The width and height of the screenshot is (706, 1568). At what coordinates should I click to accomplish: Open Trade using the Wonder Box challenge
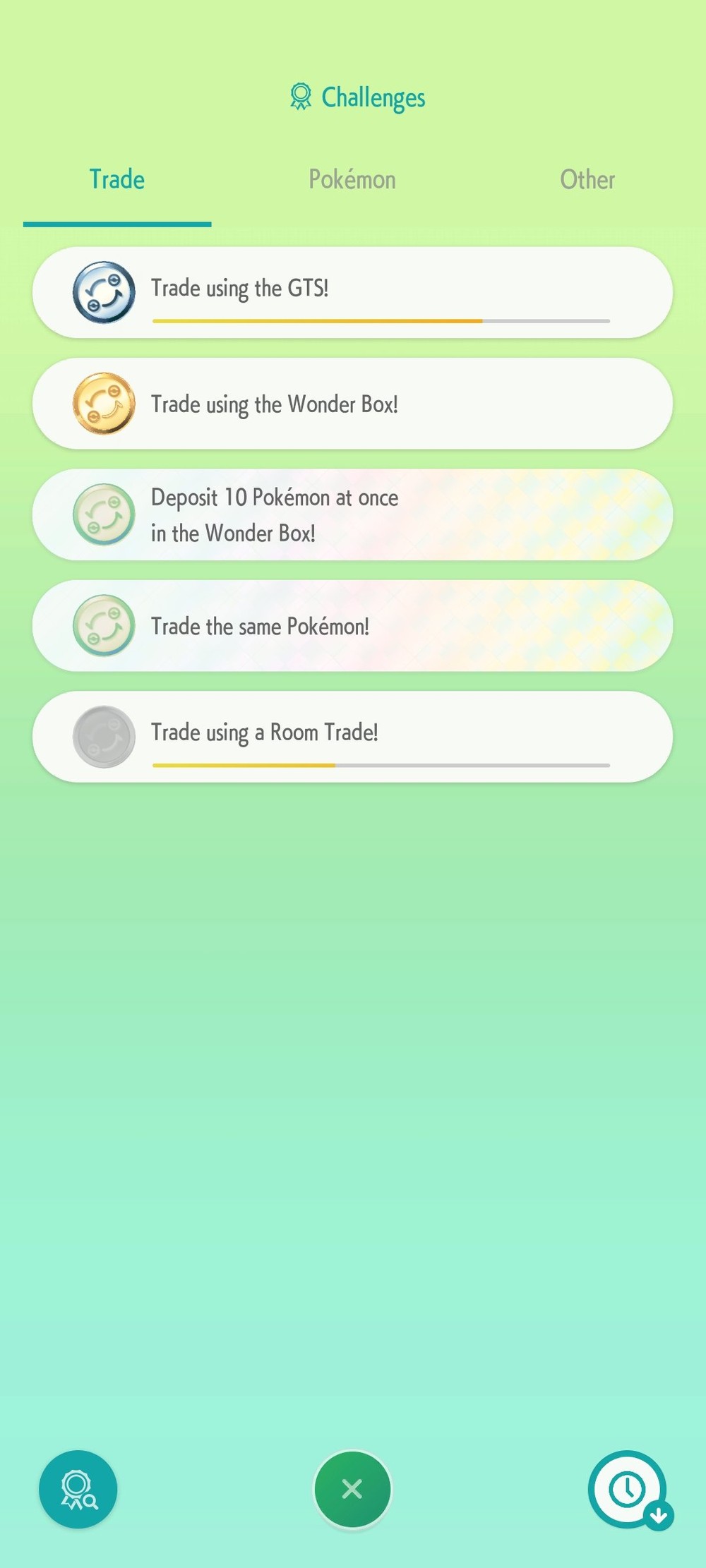coord(352,404)
